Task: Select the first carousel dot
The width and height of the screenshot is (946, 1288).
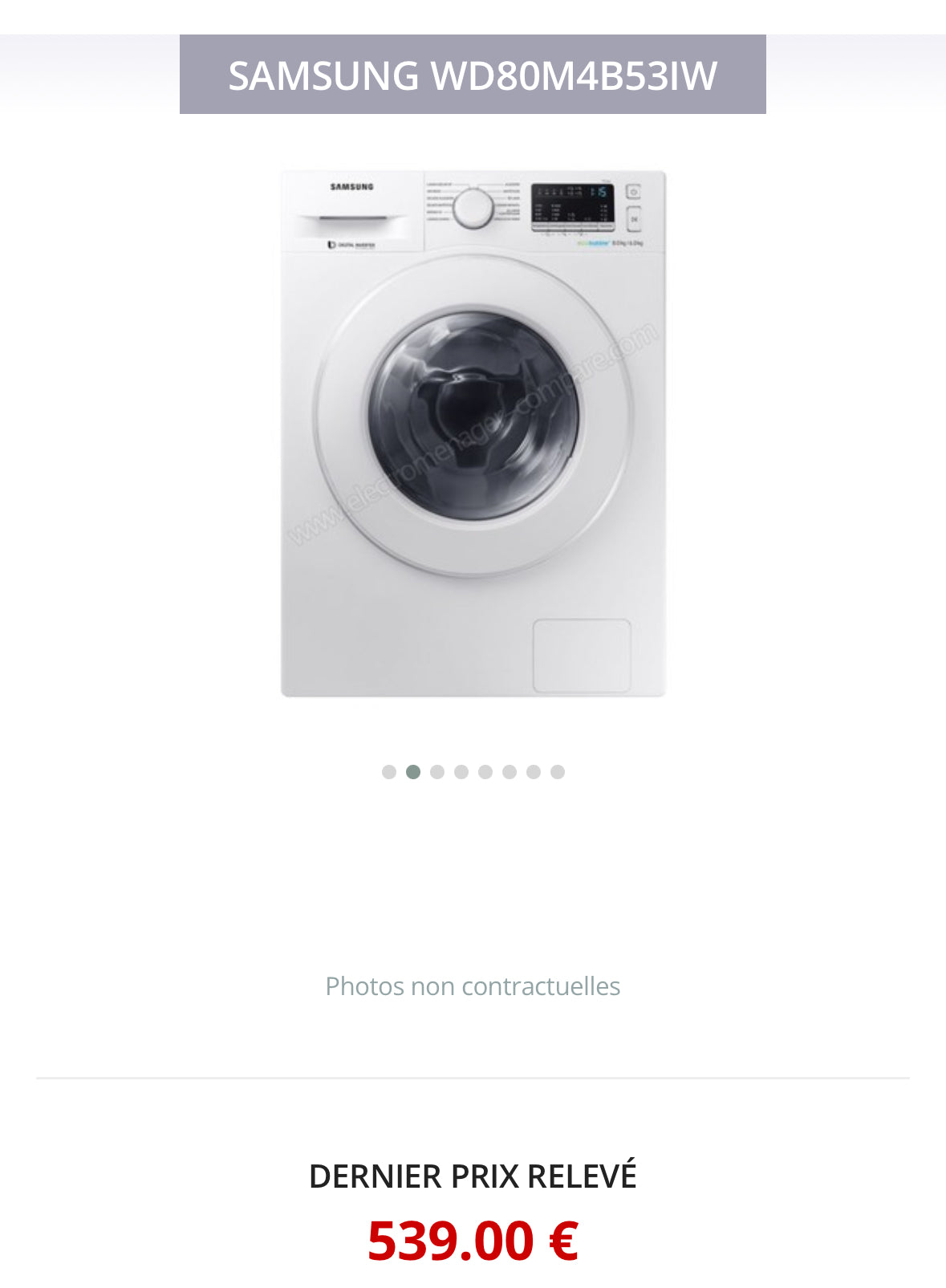Action: point(389,770)
